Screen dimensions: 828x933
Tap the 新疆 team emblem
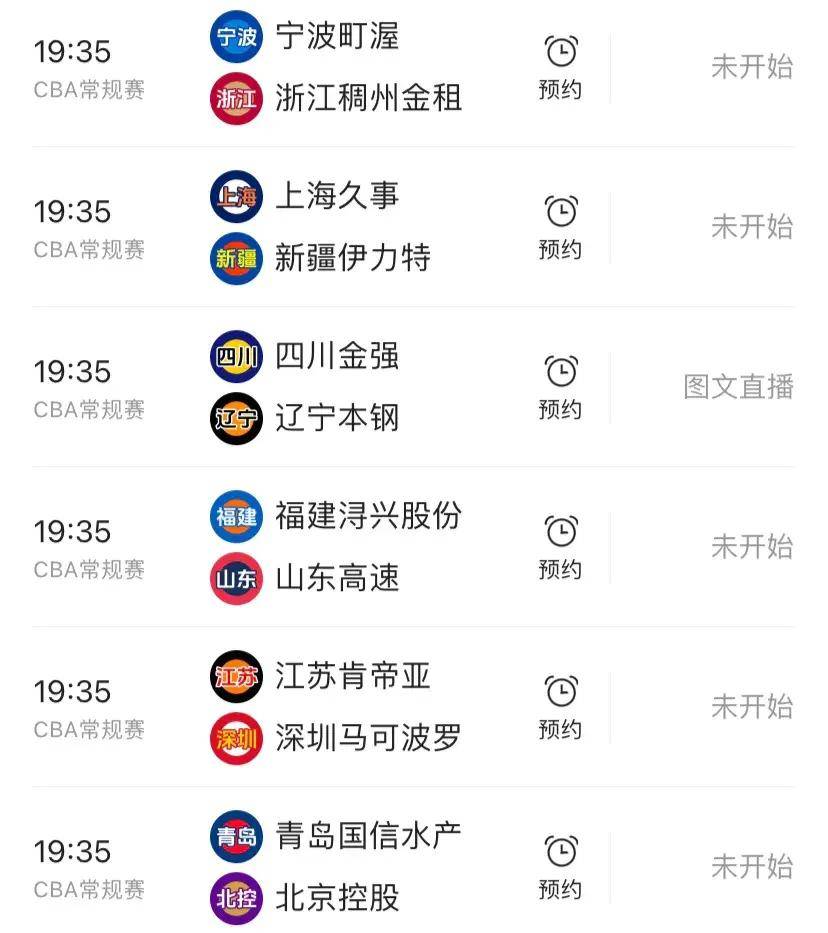235,258
